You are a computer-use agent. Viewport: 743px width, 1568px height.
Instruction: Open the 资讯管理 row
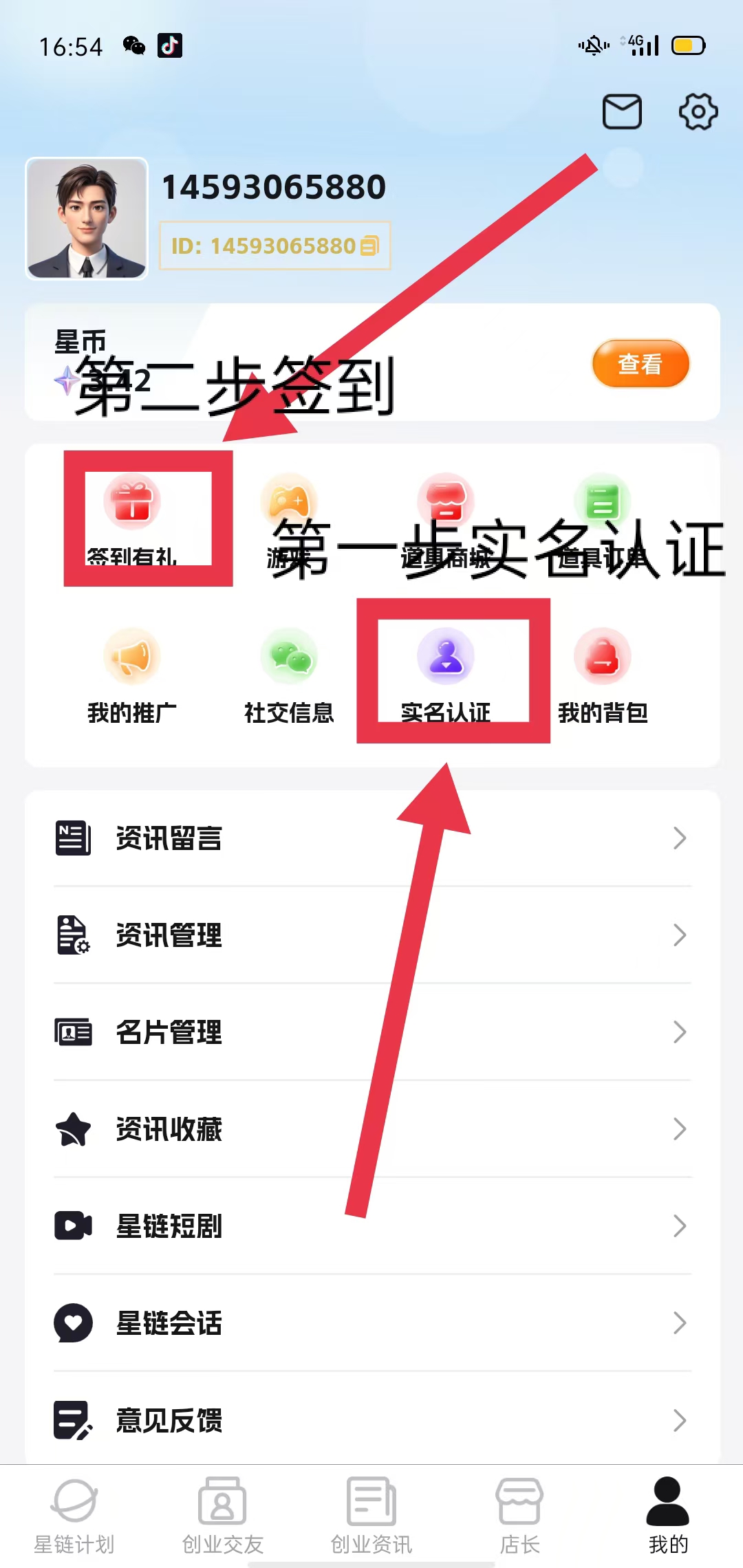(372, 935)
